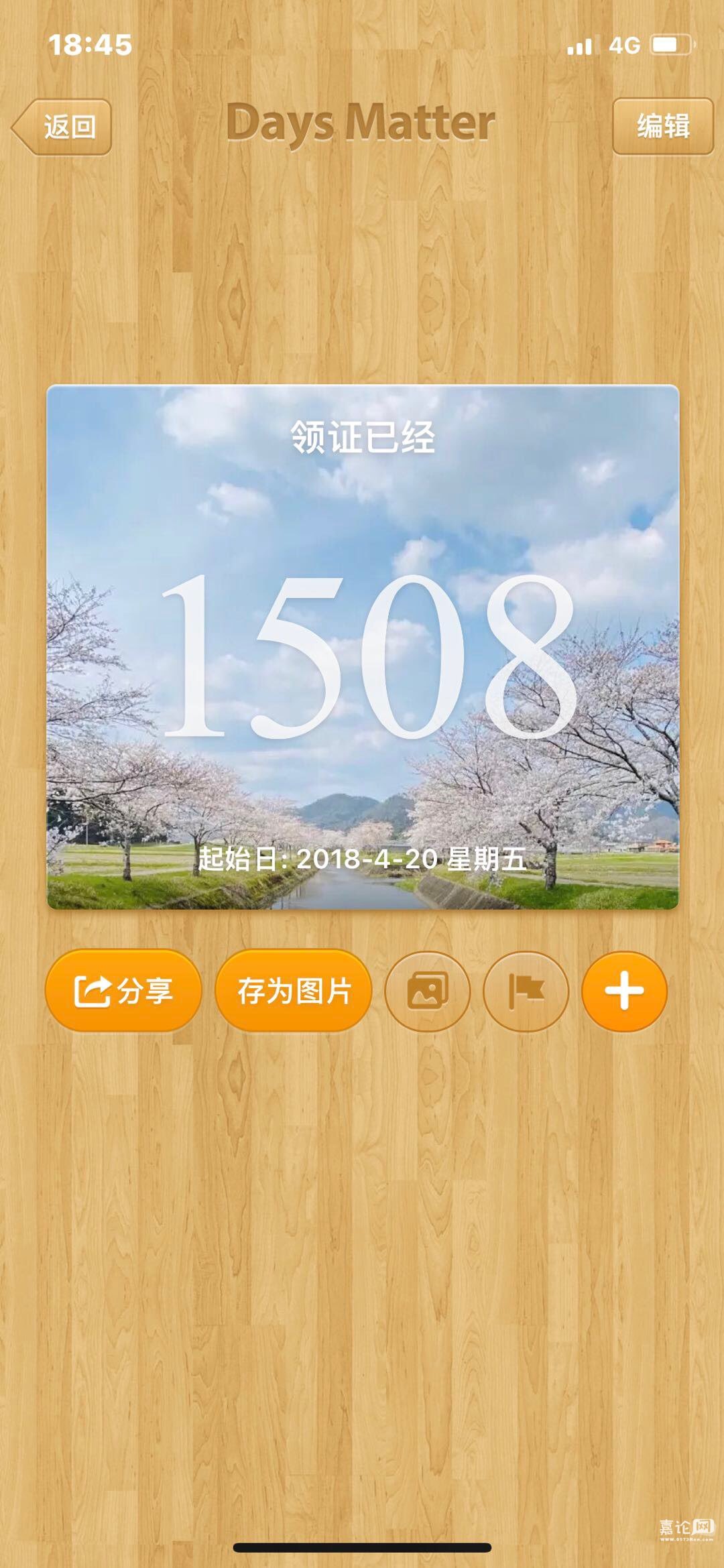The width and height of the screenshot is (724, 1568).
Task: Save the card with 存为图片
Action: point(294,991)
